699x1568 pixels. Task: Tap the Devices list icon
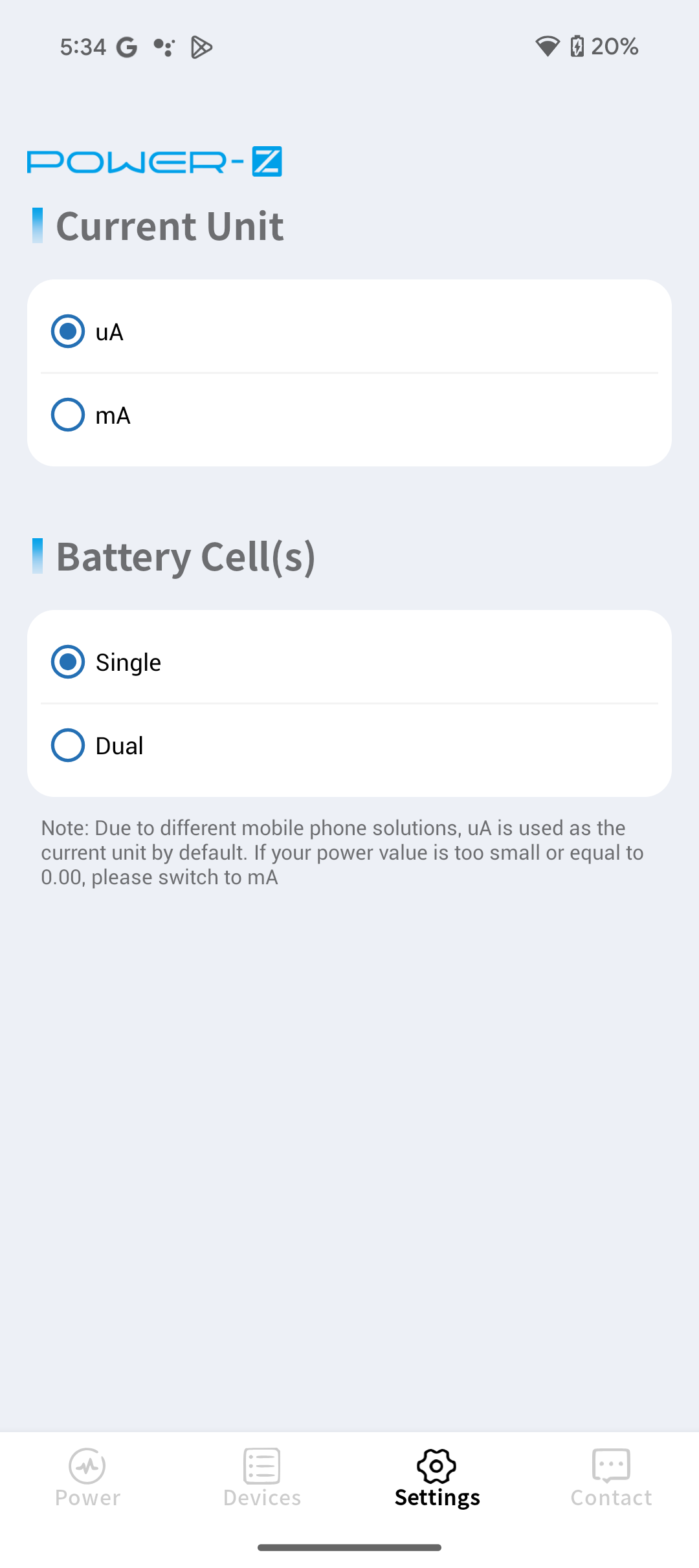tap(261, 1465)
